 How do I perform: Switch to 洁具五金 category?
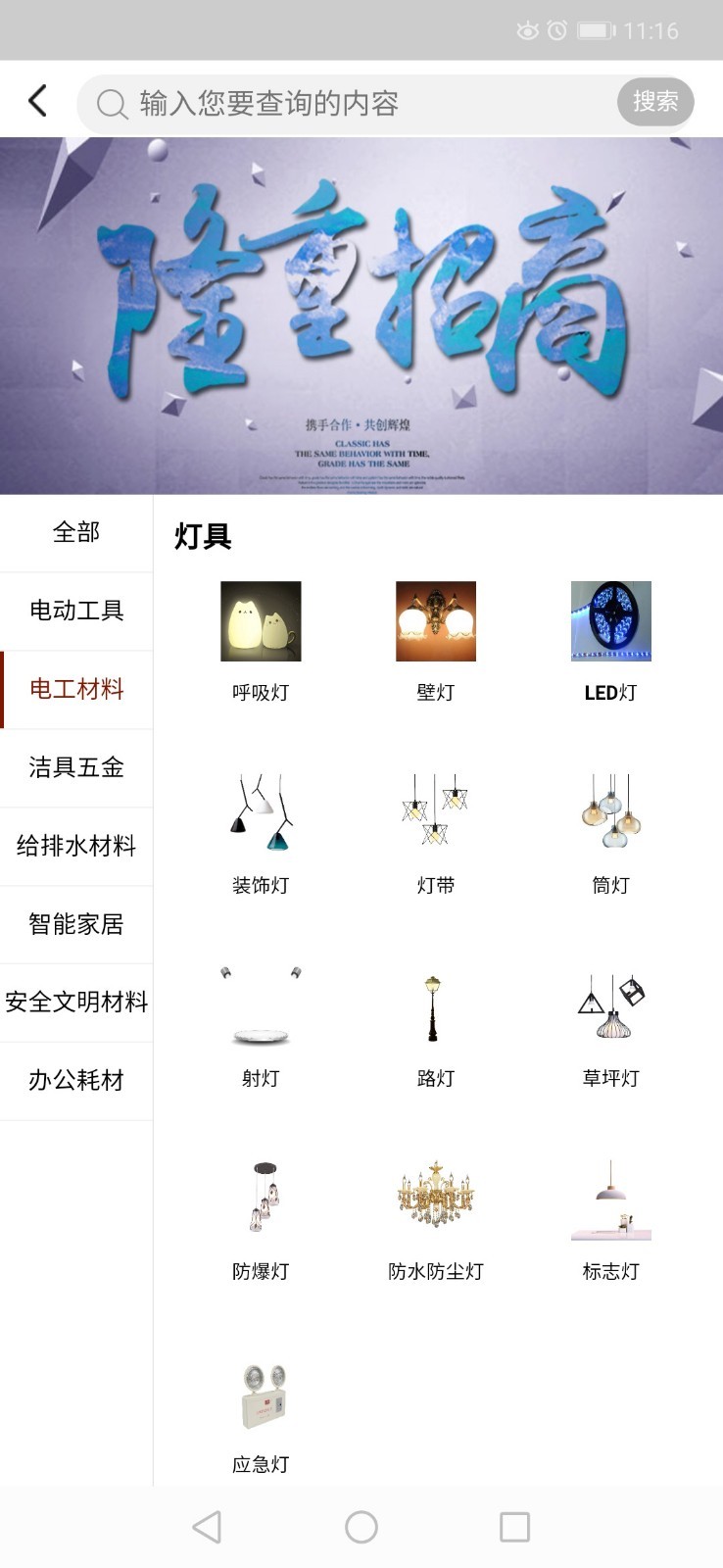coord(76,767)
